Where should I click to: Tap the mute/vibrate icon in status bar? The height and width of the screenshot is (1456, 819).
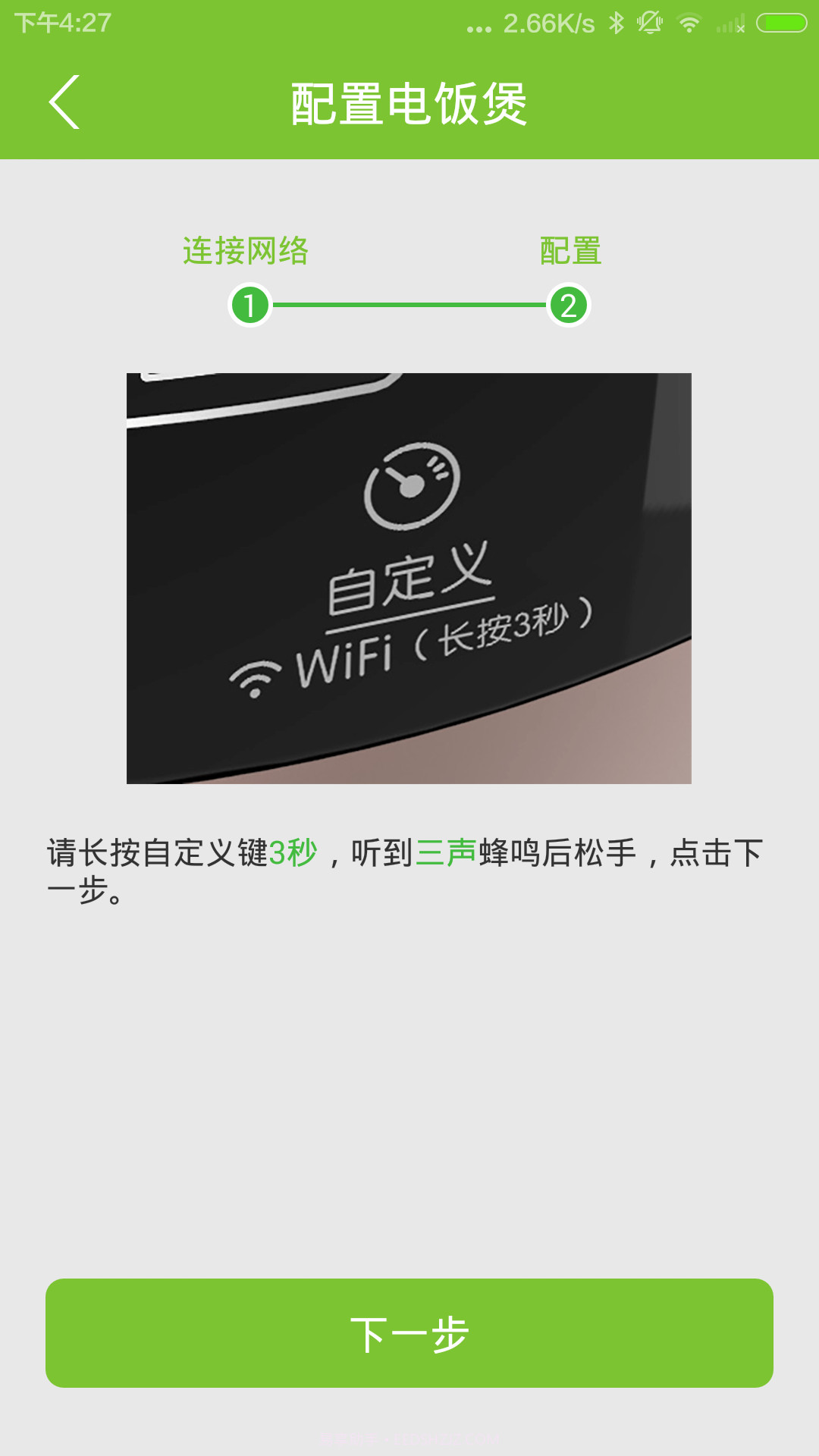coord(651,22)
